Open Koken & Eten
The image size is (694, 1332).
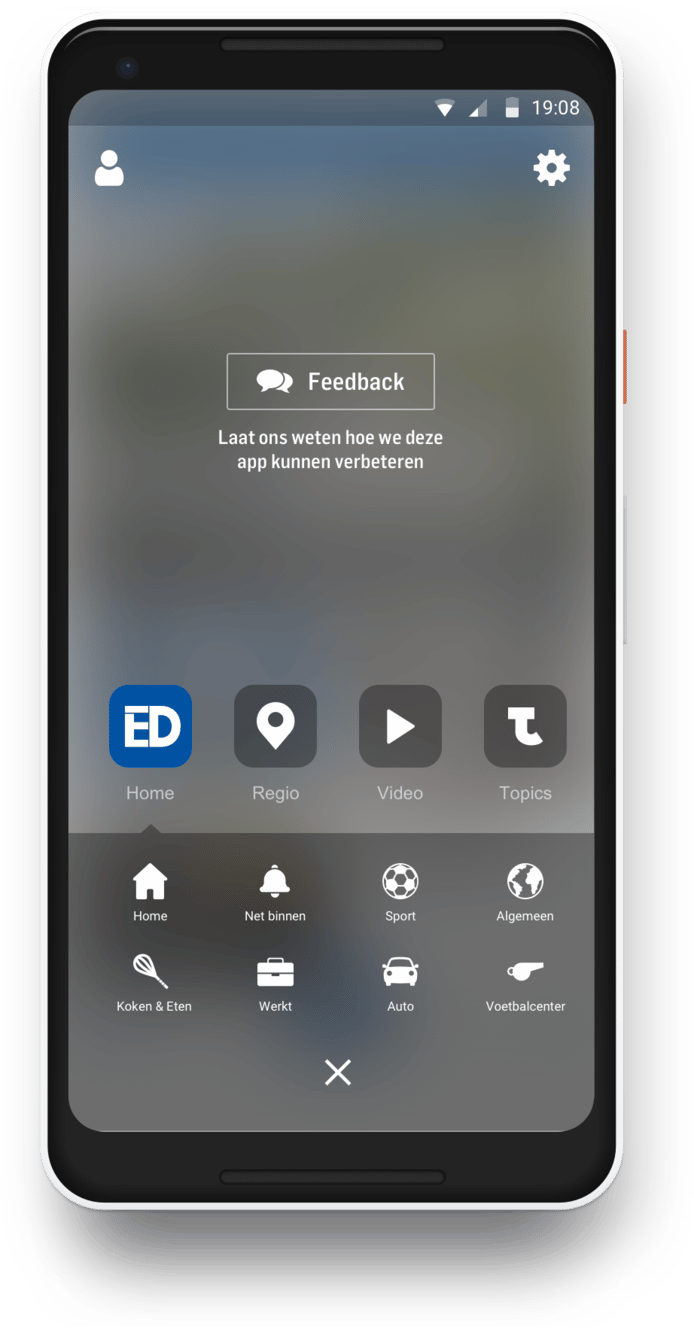(x=153, y=982)
